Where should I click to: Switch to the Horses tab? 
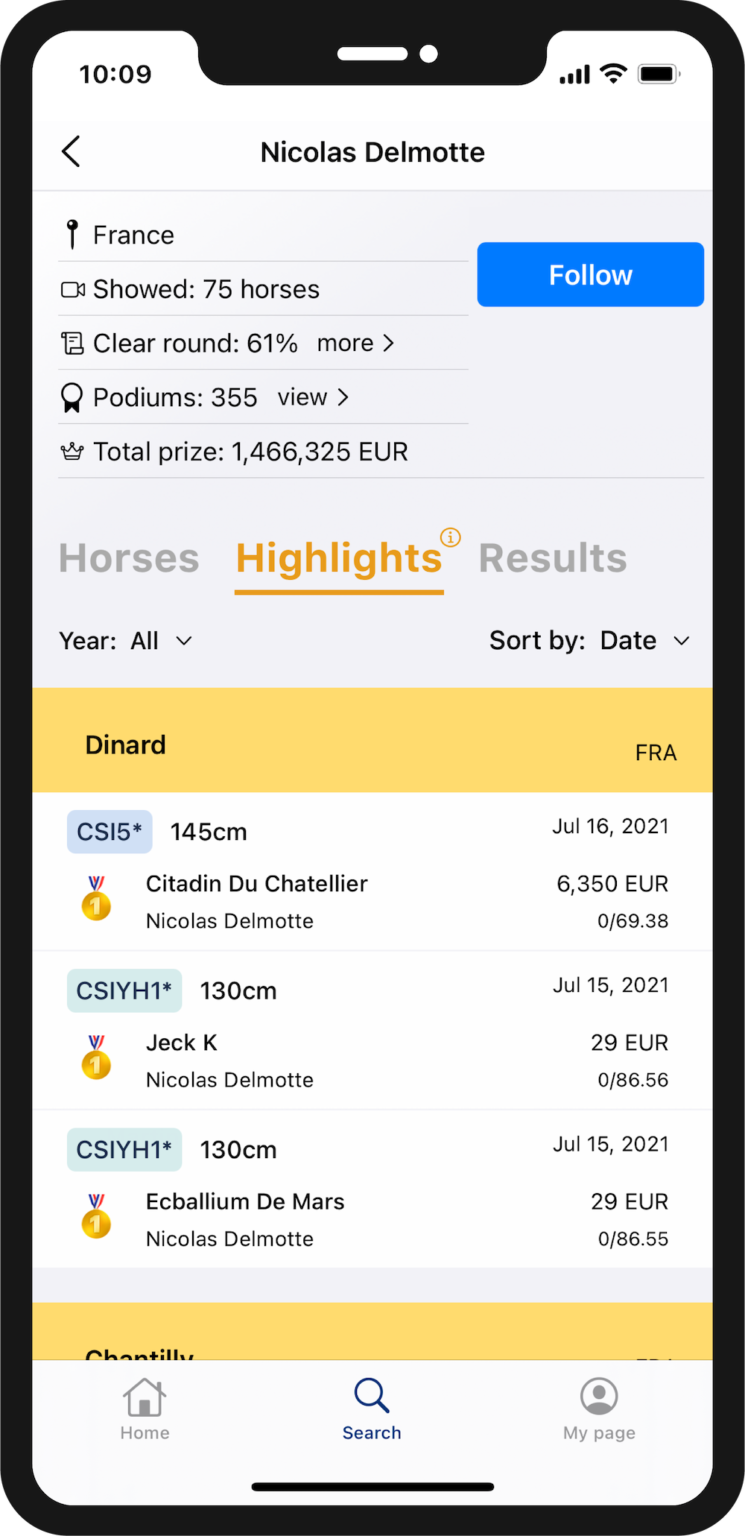[129, 558]
